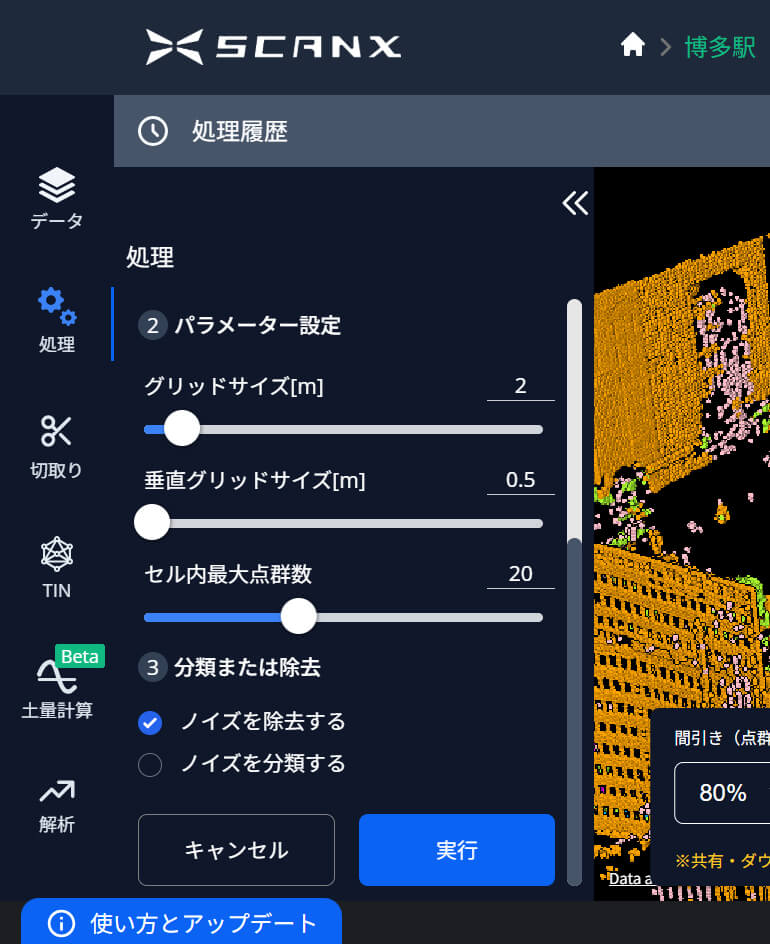Edit the 垂直グリッドサイズ value field
Screen dimensions: 770x944
tap(520, 480)
